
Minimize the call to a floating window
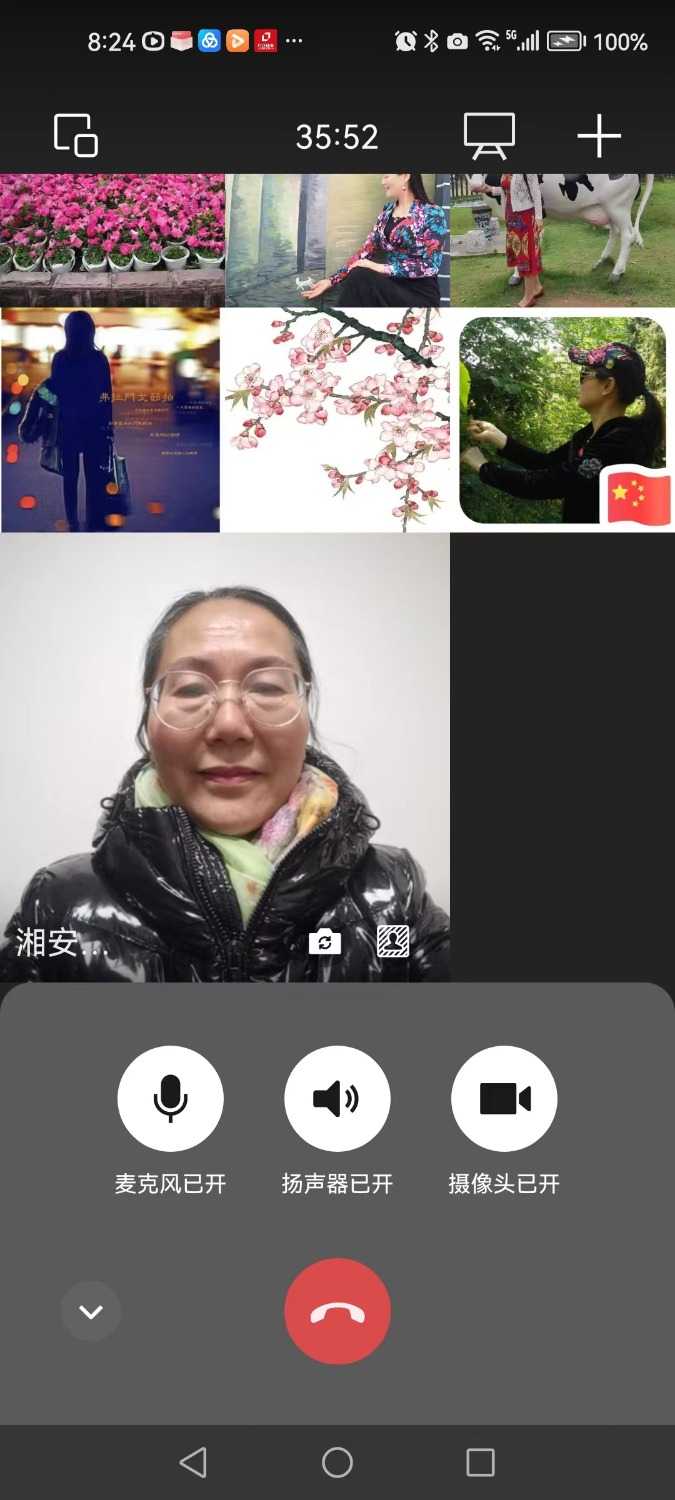coord(76,136)
